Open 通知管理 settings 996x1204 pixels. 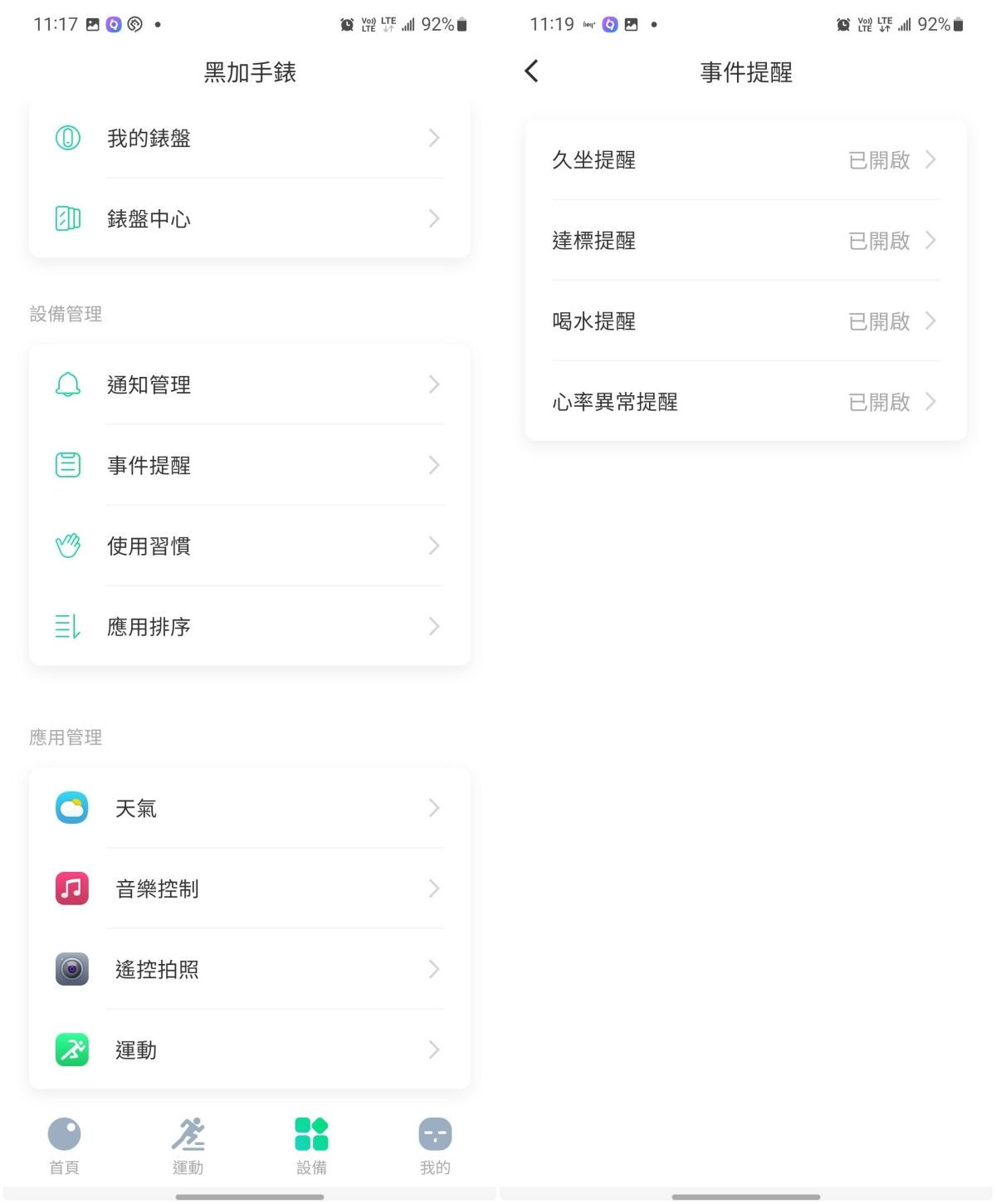tap(249, 384)
